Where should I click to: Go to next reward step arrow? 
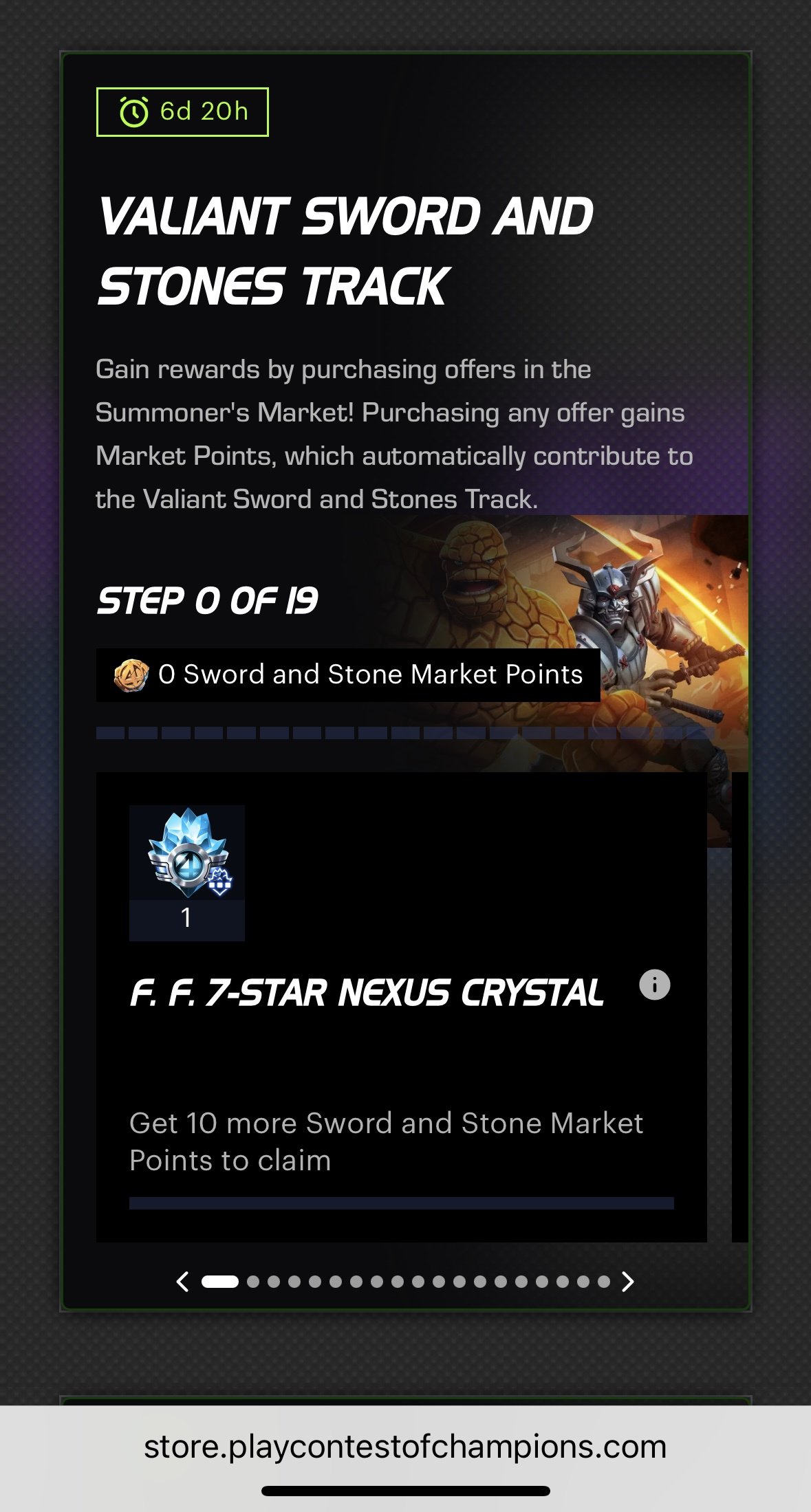coord(627,1282)
